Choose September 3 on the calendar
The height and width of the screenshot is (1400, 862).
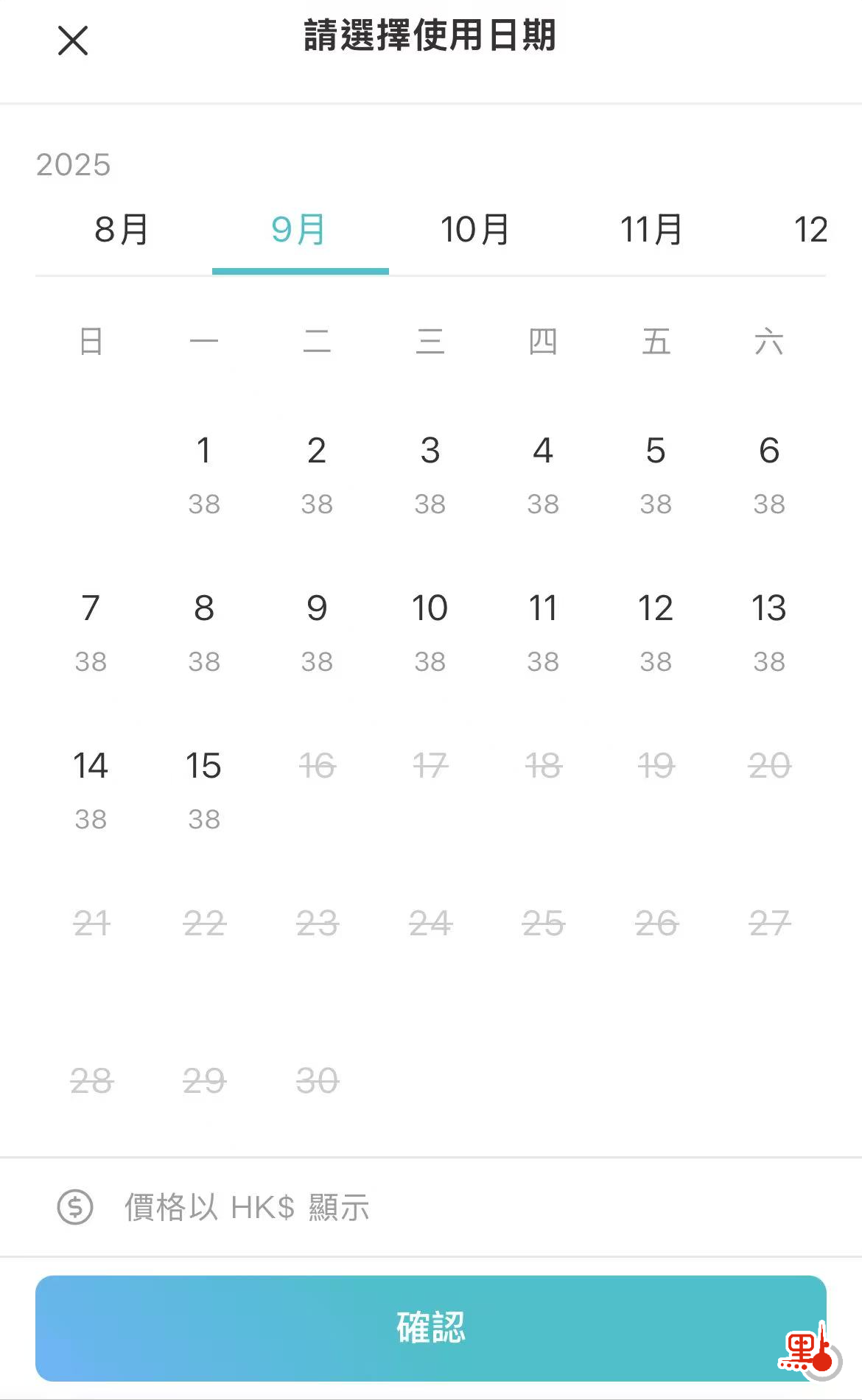[x=430, y=475]
